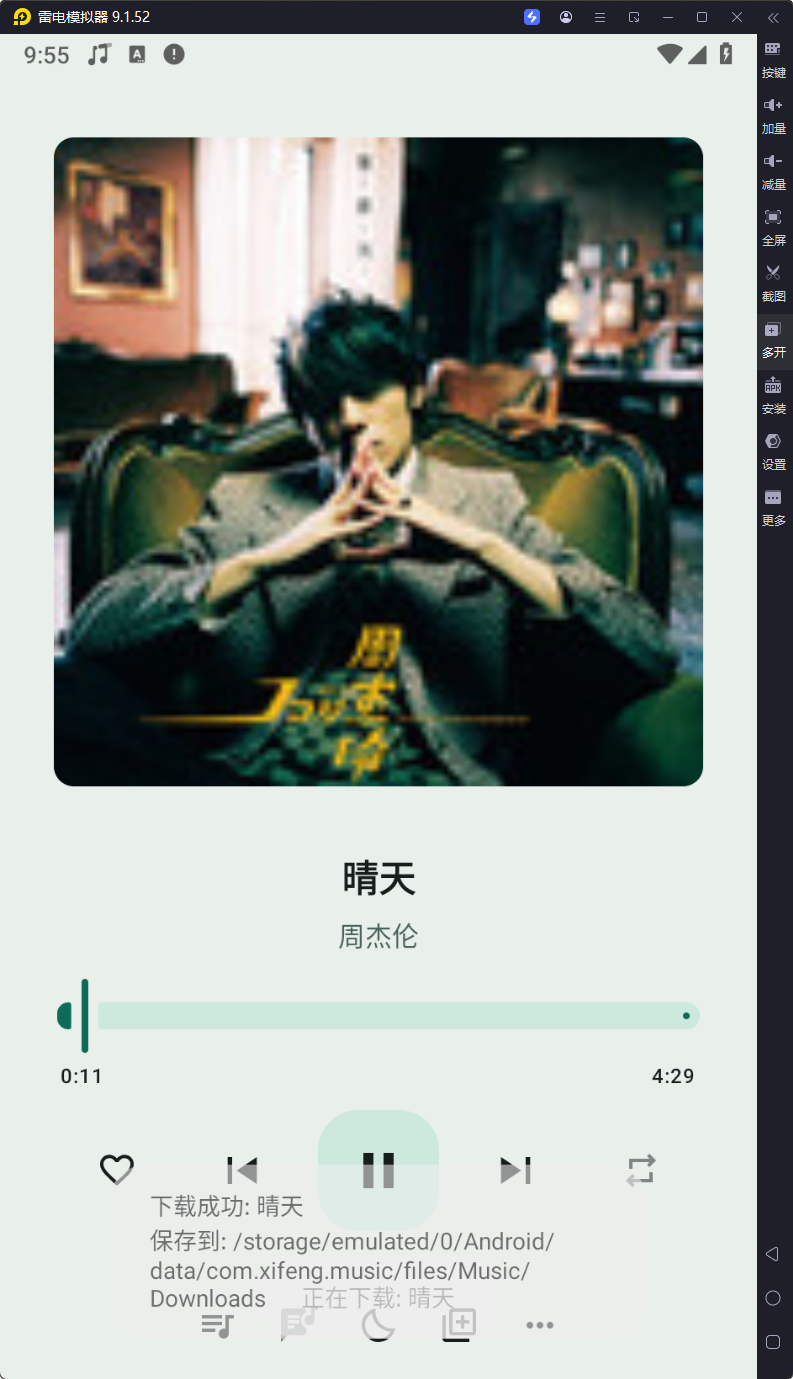Open the more options ellipsis
Image resolution: width=793 pixels, height=1379 pixels.
pyautogui.click(x=540, y=1325)
